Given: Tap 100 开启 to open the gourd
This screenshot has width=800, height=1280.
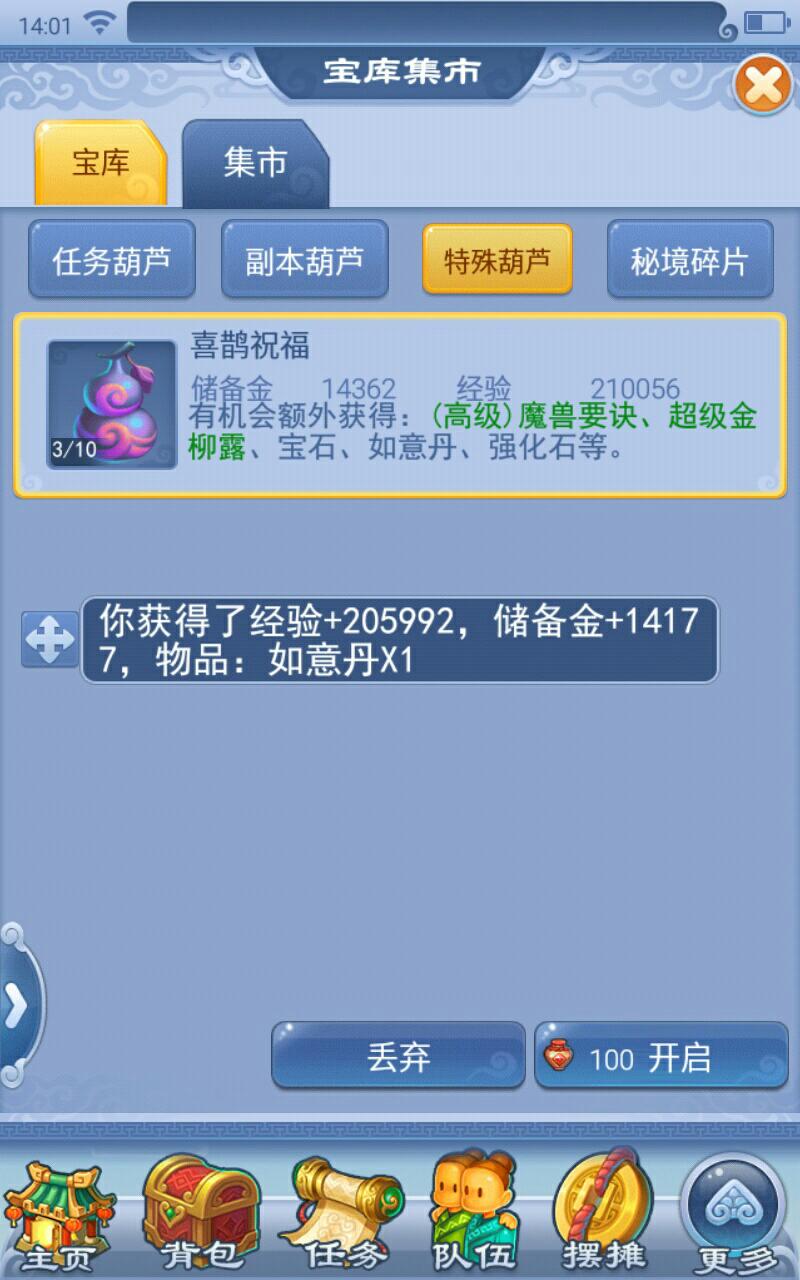Looking at the screenshot, I should point(661,1057).
